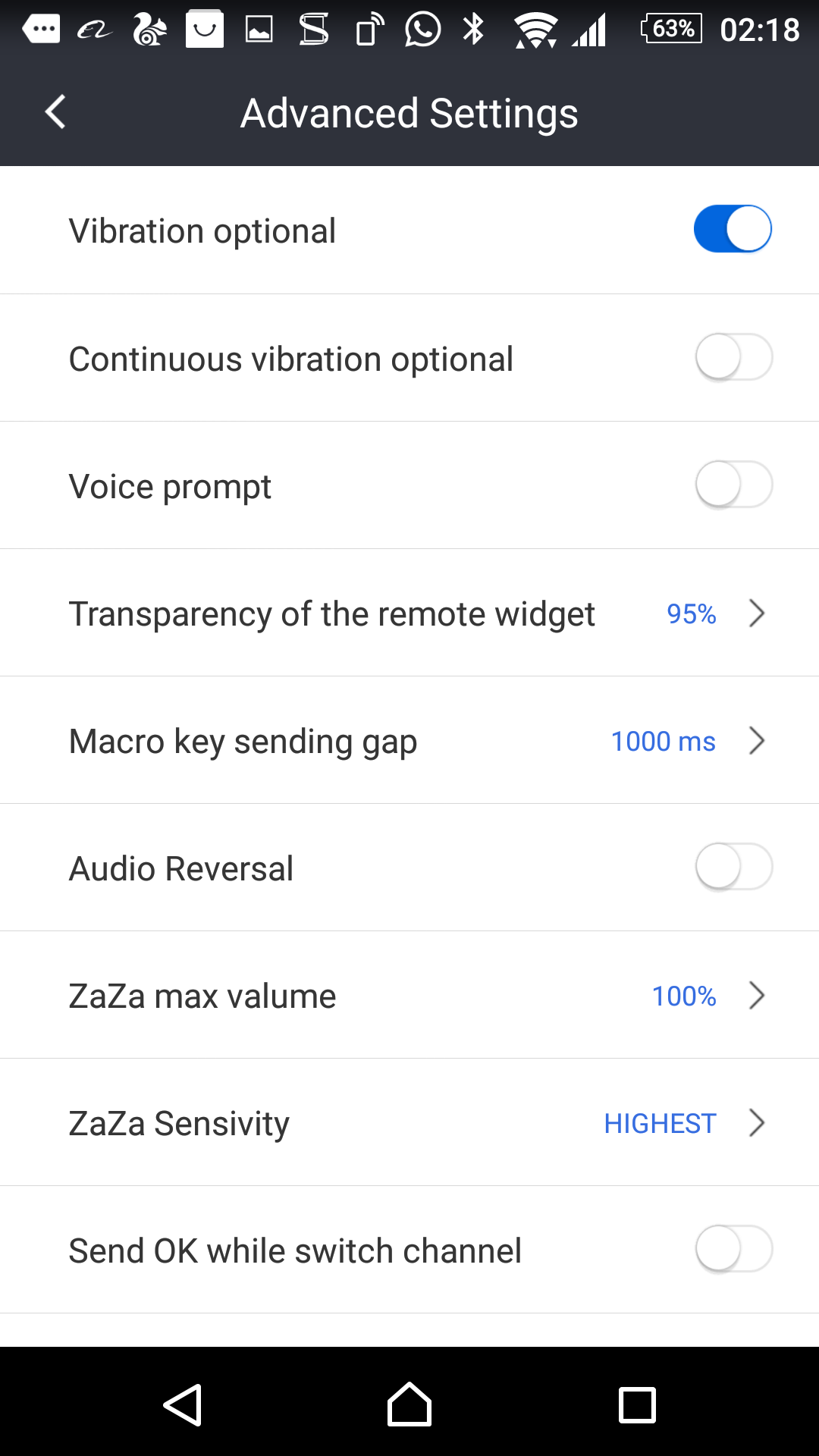Tap the back arrow icon
The height and width of the screenshot is (1456, 819).
tap(55, 111)
